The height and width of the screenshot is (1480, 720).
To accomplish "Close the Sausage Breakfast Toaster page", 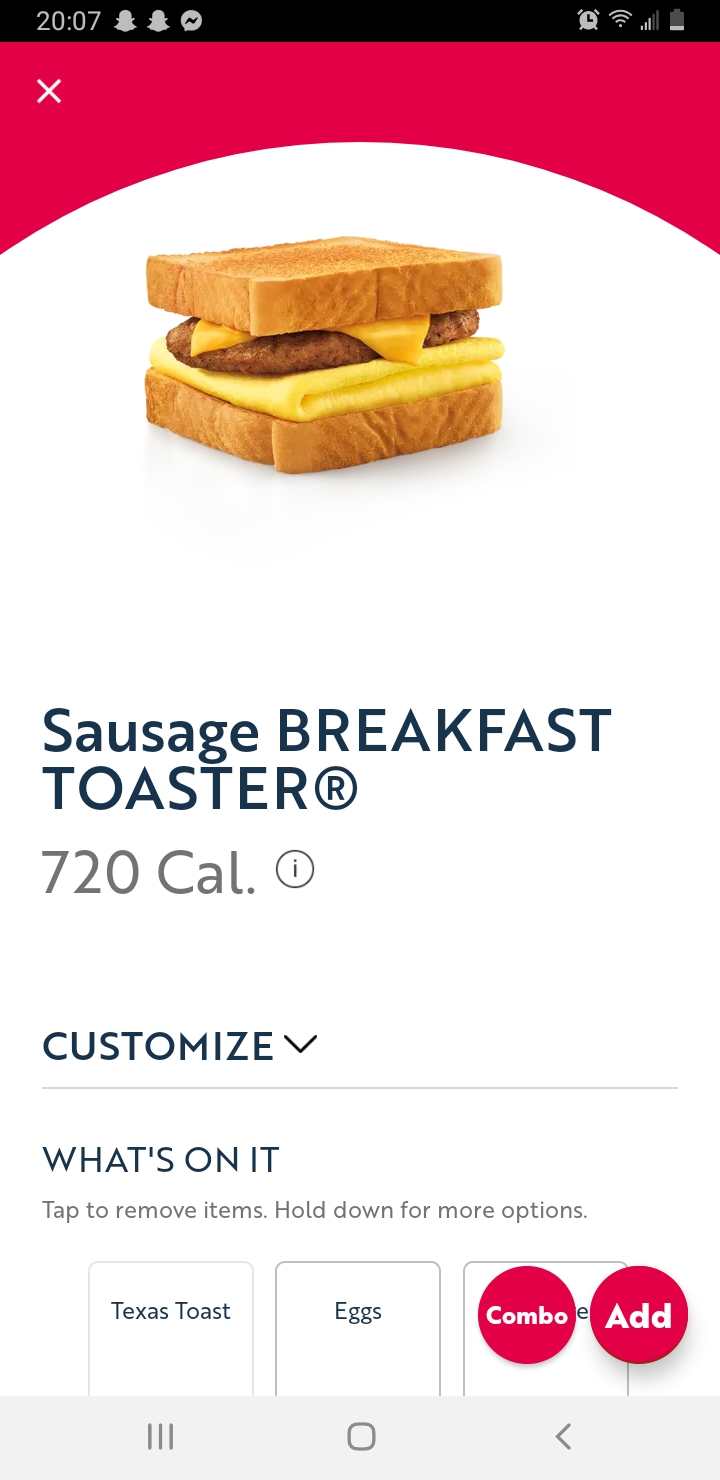I will (49, 92).
